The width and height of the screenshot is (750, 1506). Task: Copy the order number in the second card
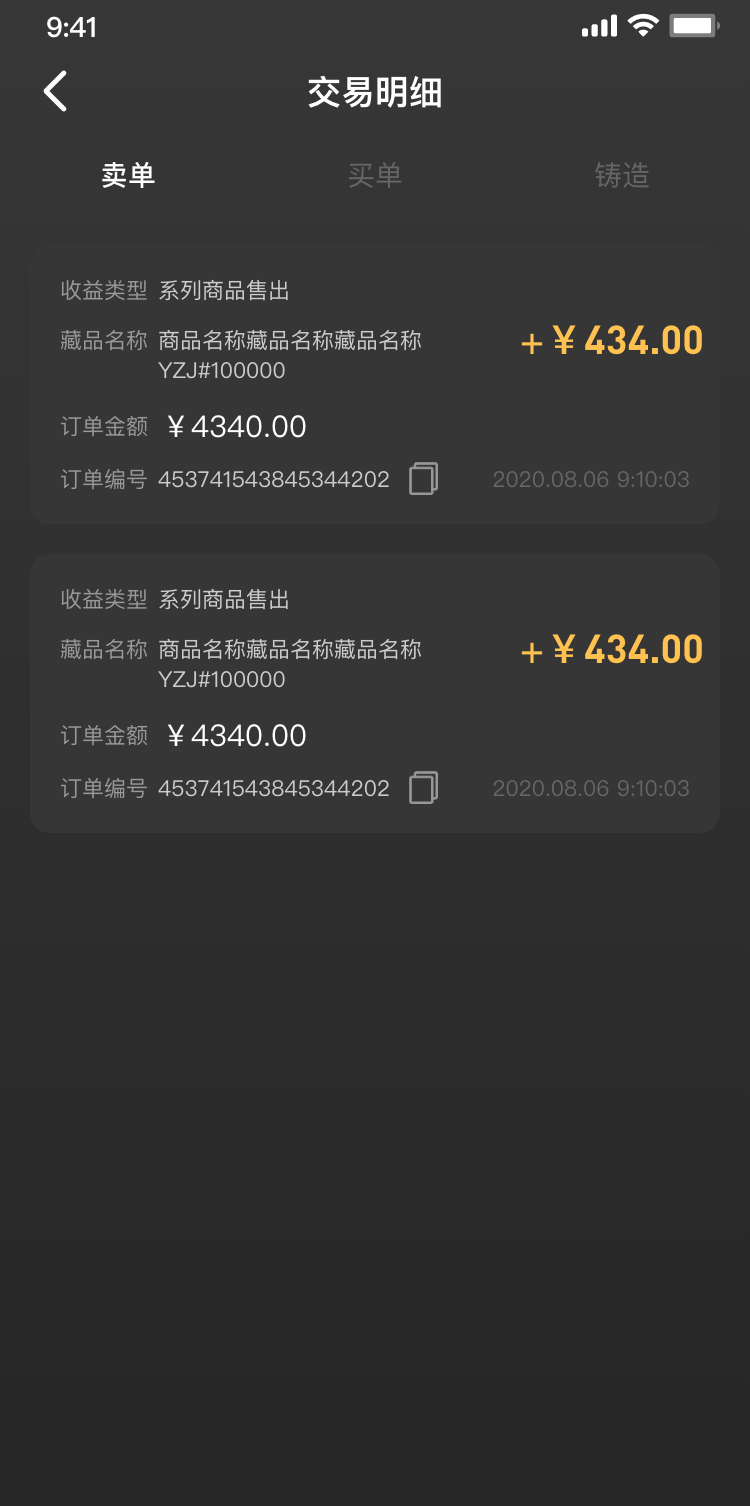423,788
